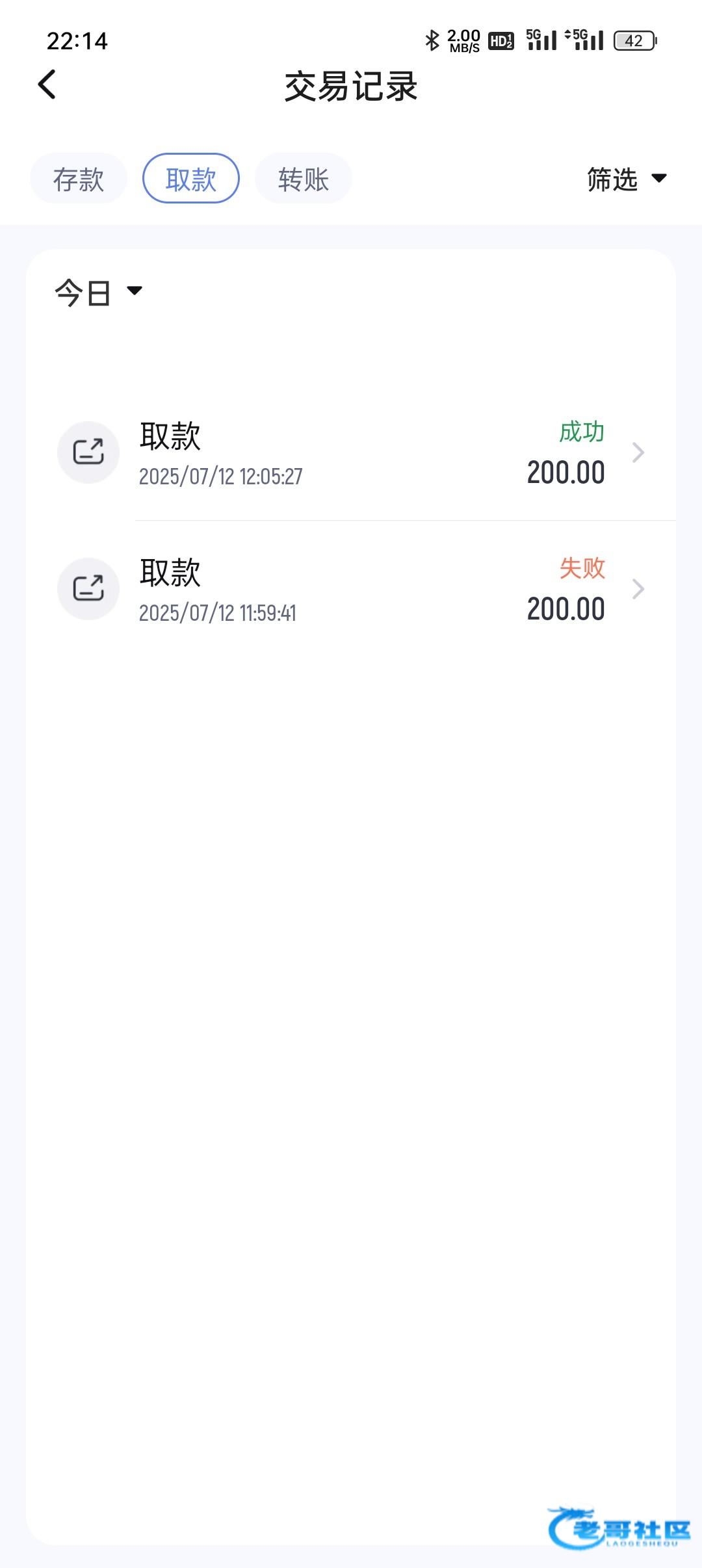Open the 筛选 filter dropdown
Image resolution: width=702 pixels, height=1568 pixels.
point(627,179)
